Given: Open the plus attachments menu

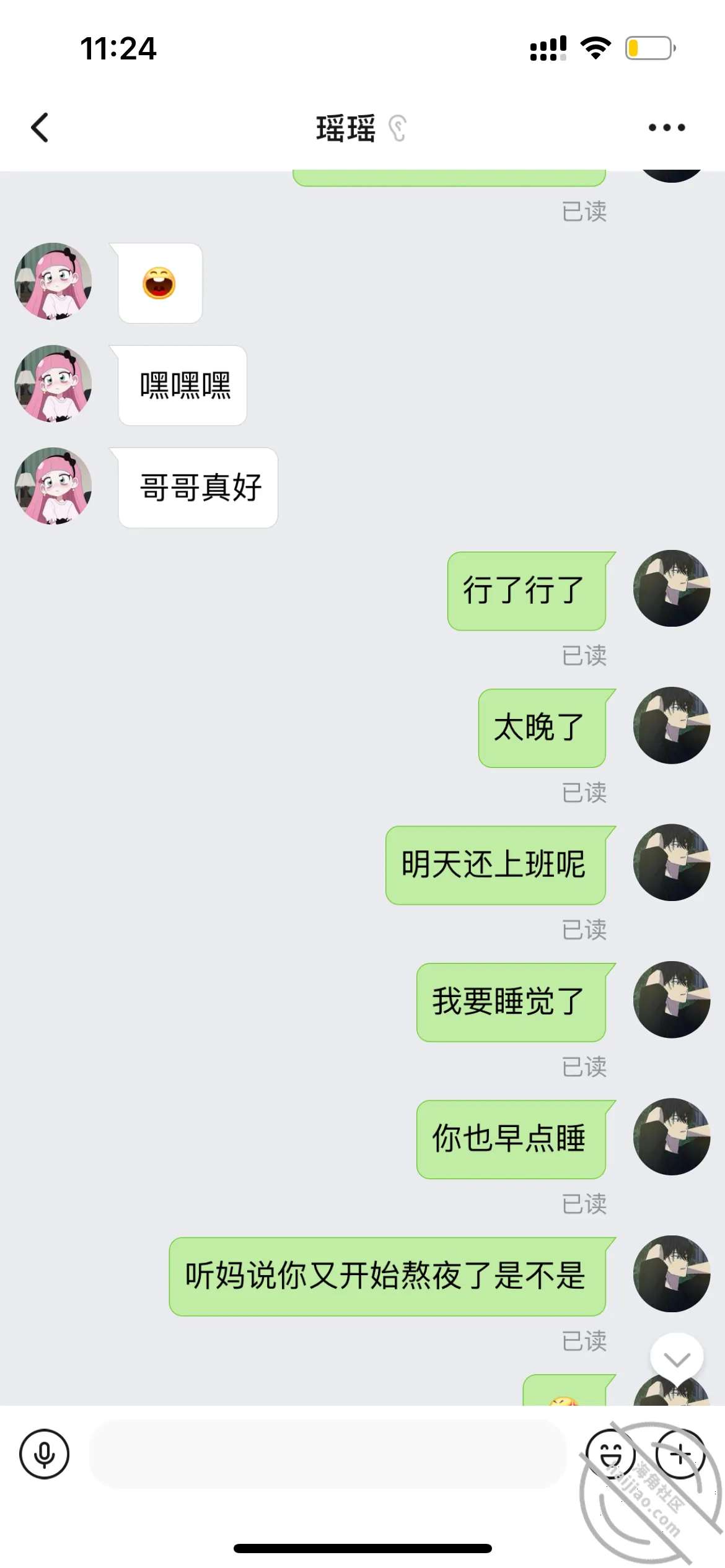Looking at the screenshot, I should [680, 1453].
